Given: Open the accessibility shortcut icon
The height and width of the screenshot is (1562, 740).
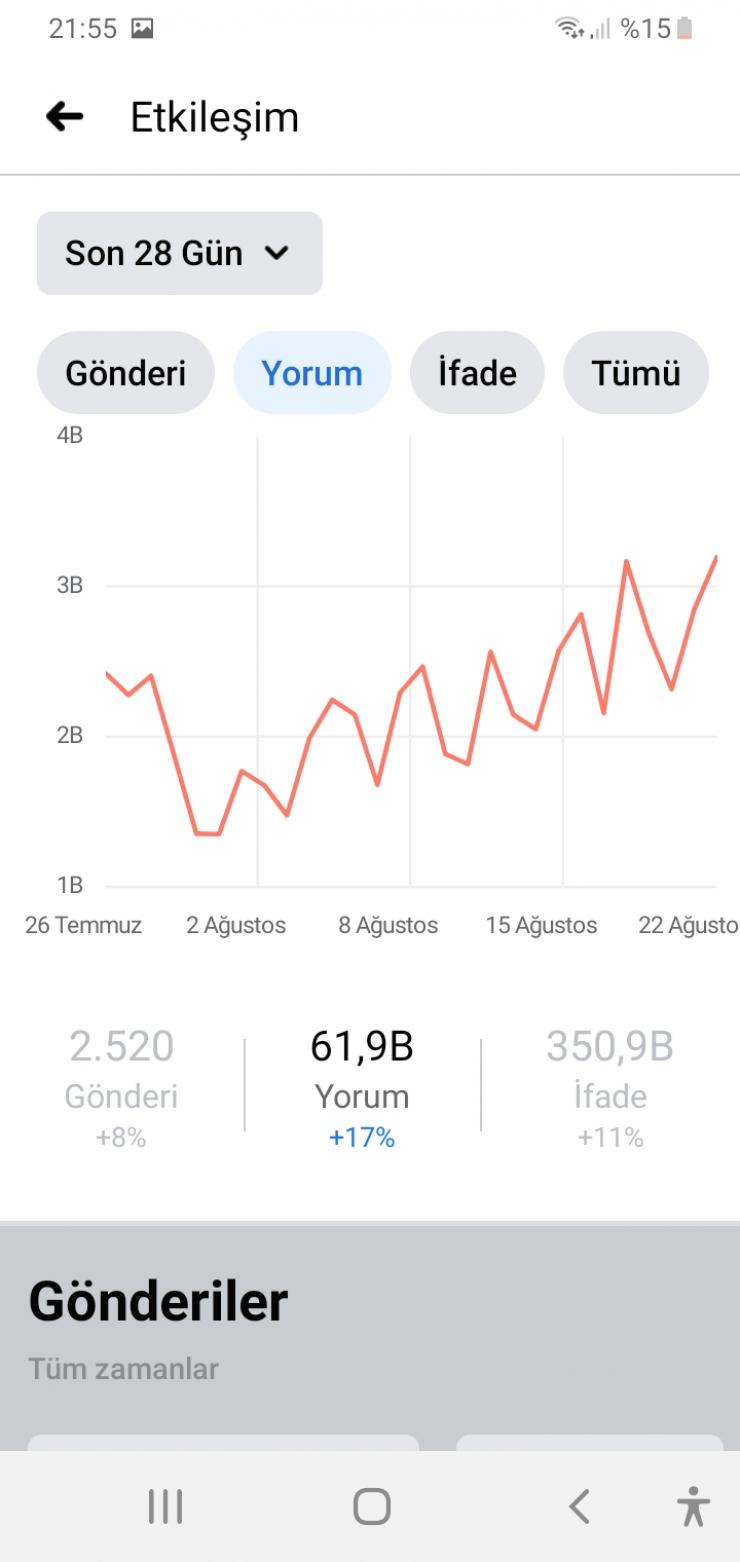Looking at the screenshot, I should click(692, 1506).
